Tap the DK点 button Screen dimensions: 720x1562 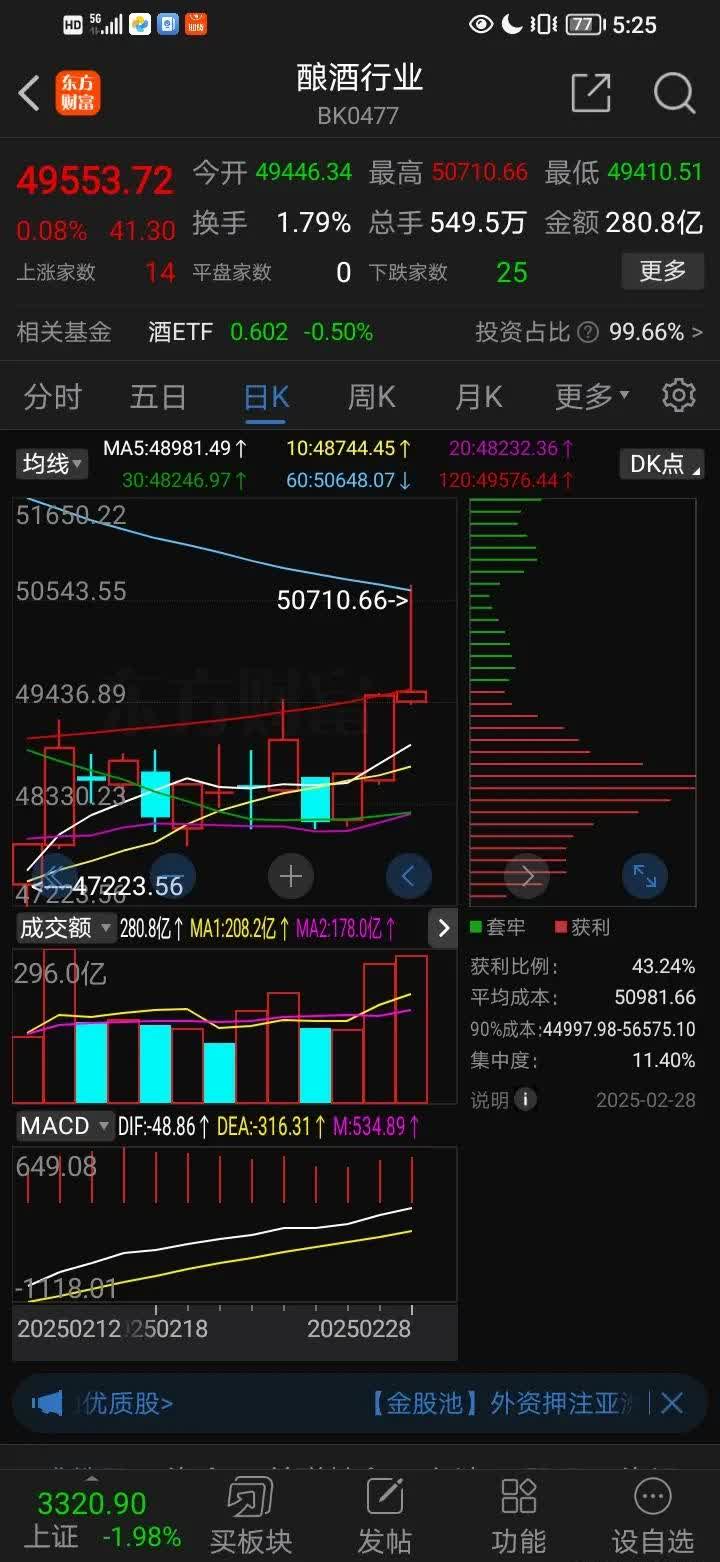click(x=661, y=464)
